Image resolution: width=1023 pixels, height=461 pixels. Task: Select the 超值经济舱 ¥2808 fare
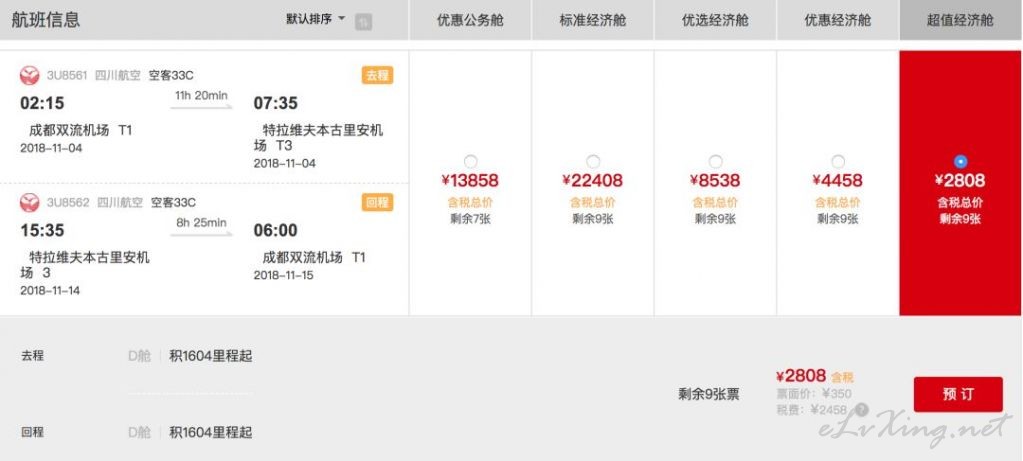[x=960, y=161]
